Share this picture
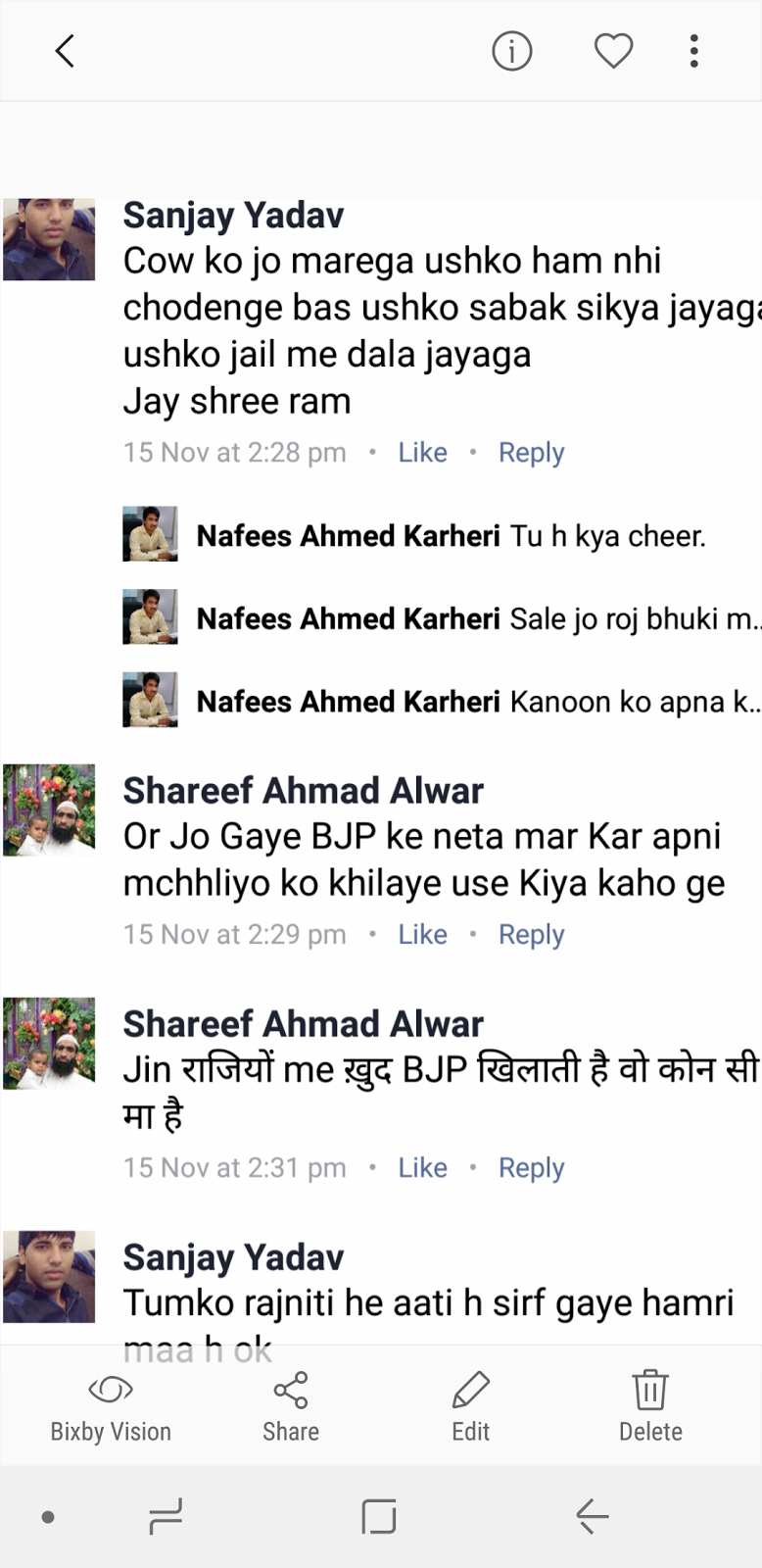The image size is (762, 1568). coord(291,1407)
